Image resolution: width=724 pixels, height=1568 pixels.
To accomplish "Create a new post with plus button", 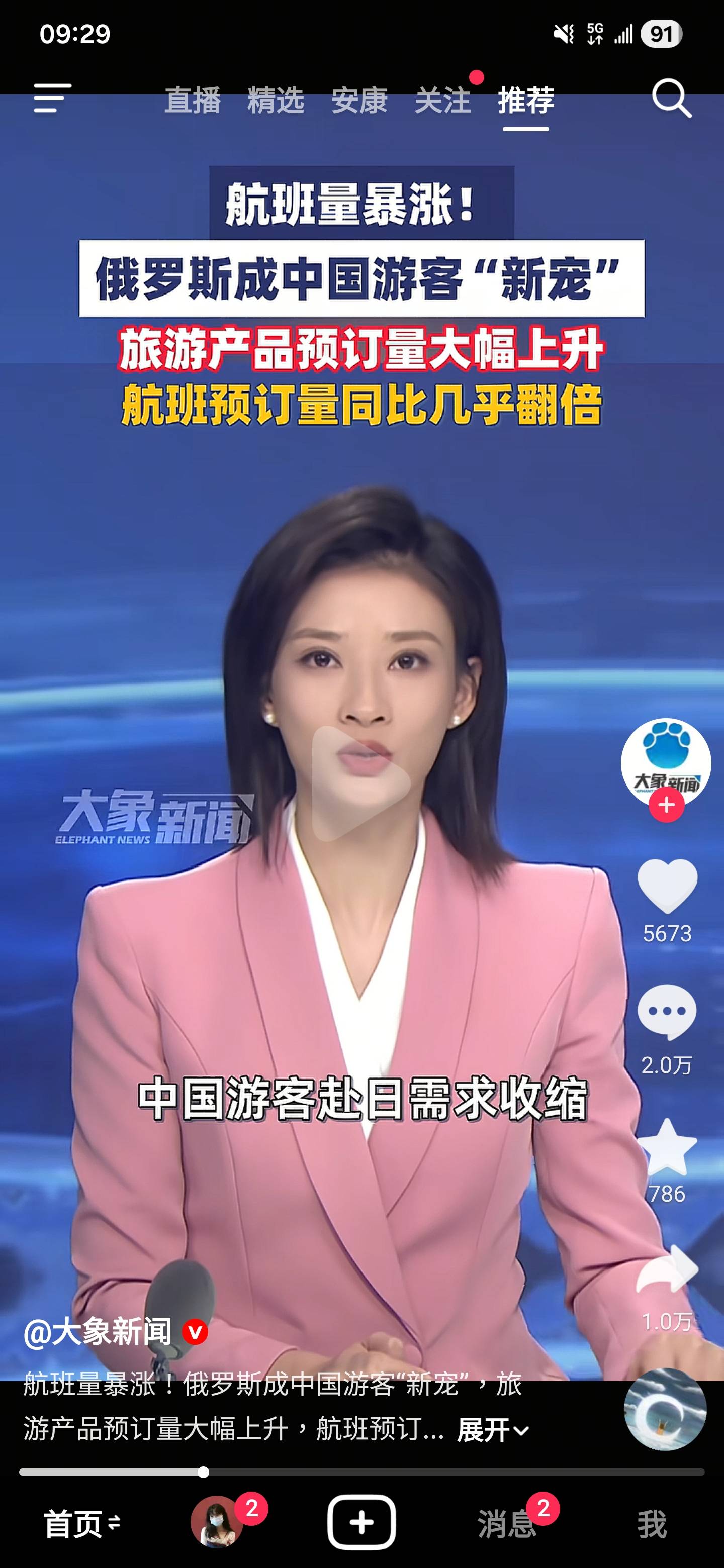I will pyautogui.click(x=361, y=1522).
